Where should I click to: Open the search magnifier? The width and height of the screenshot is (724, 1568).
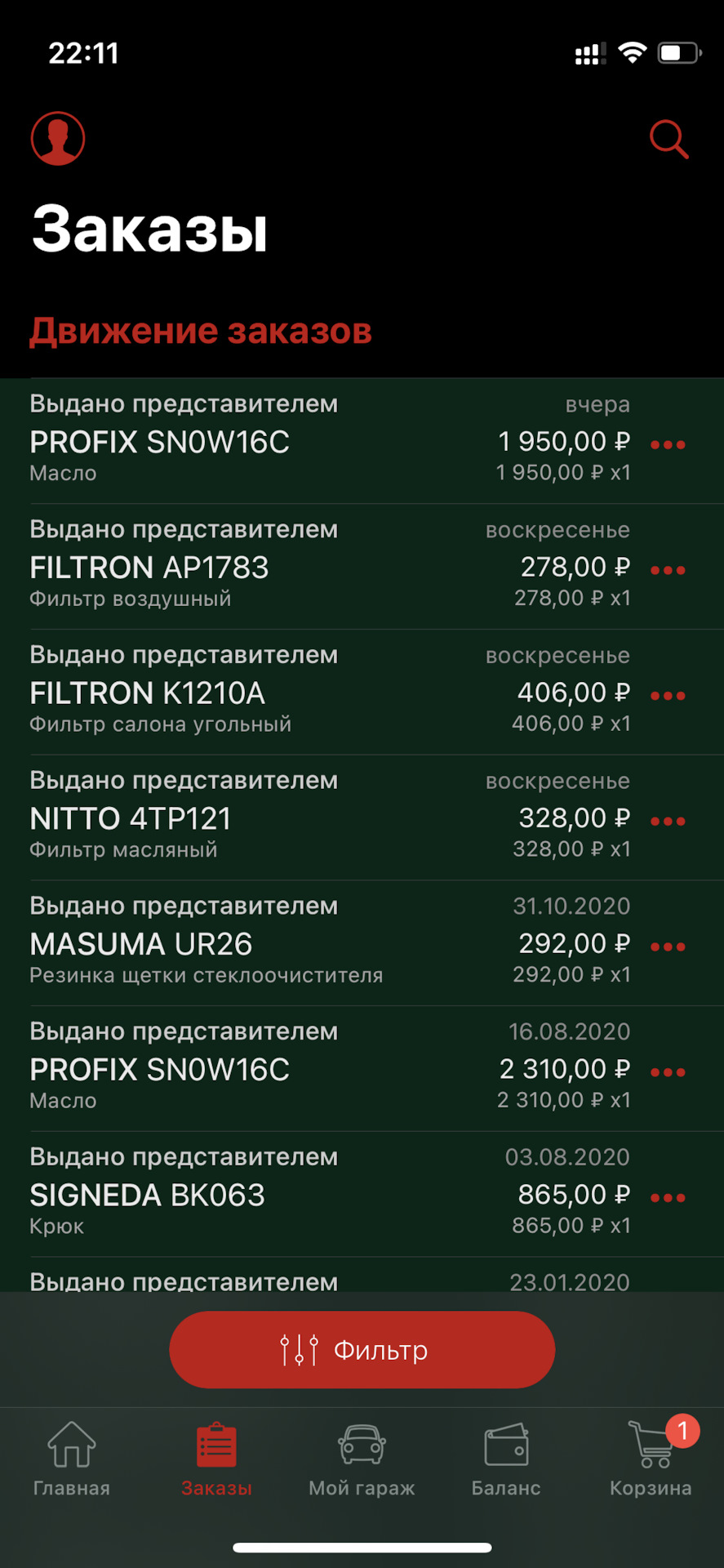[668, 139]
